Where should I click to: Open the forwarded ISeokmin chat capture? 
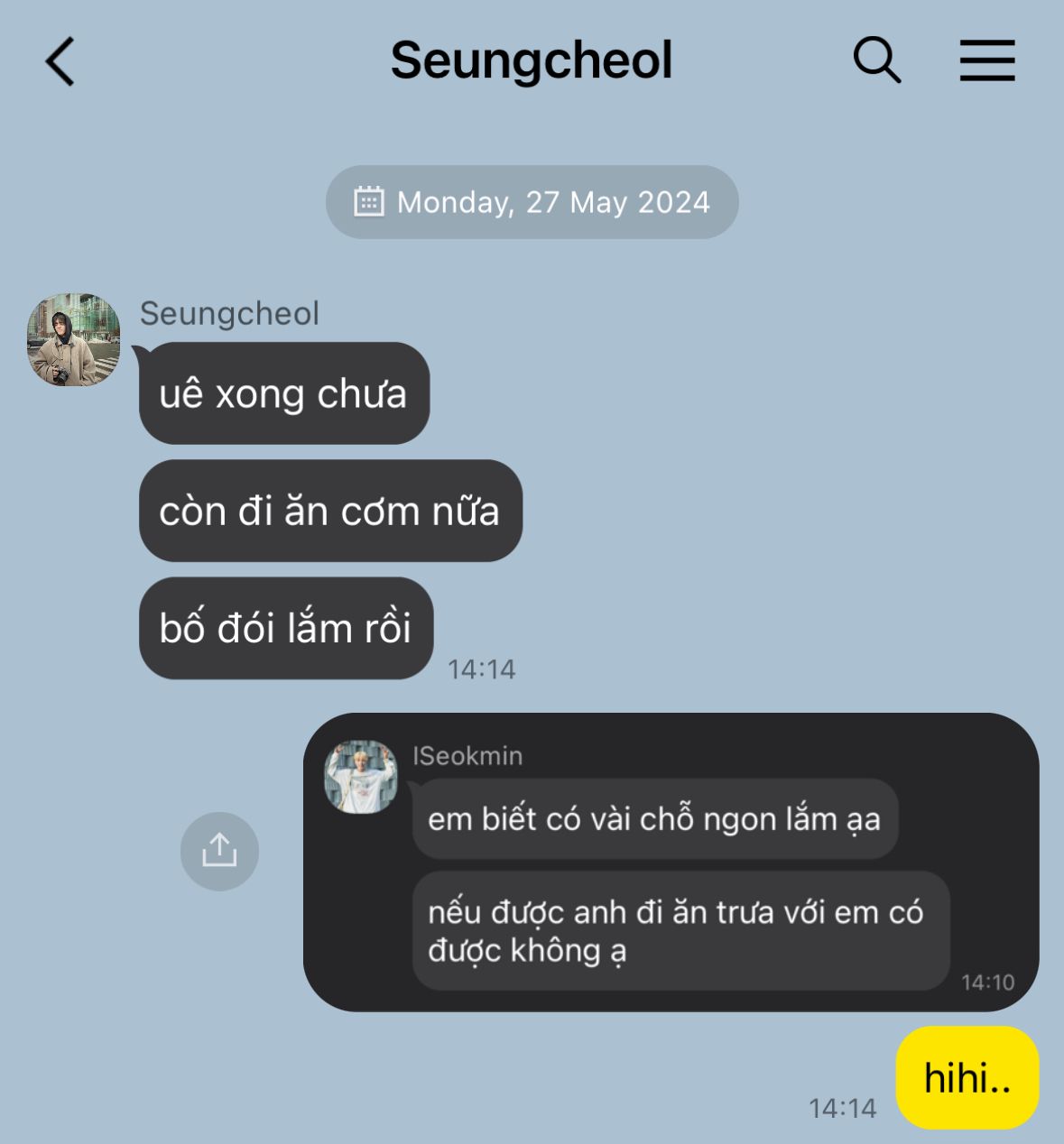click(671, 862)
